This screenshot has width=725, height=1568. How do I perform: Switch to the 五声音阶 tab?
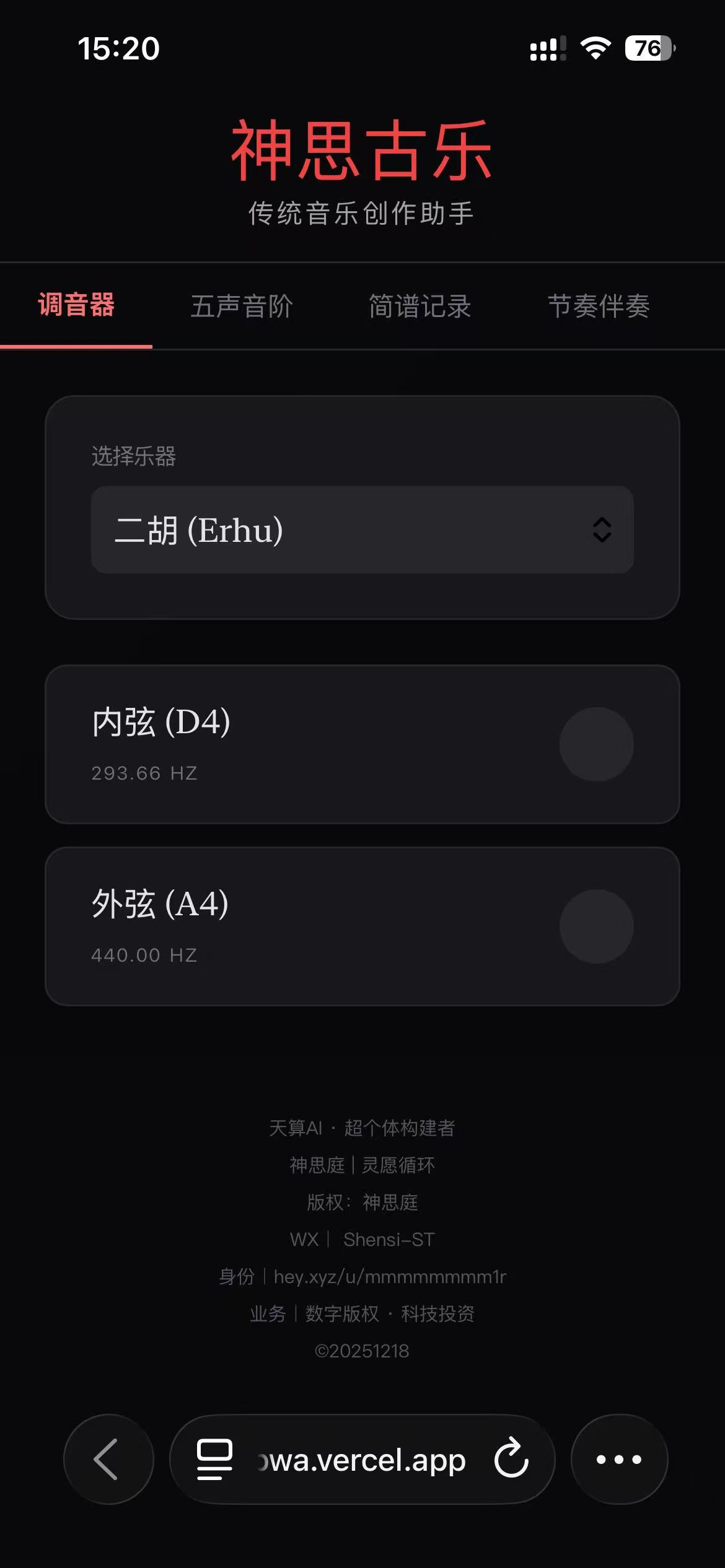[242, 307]
